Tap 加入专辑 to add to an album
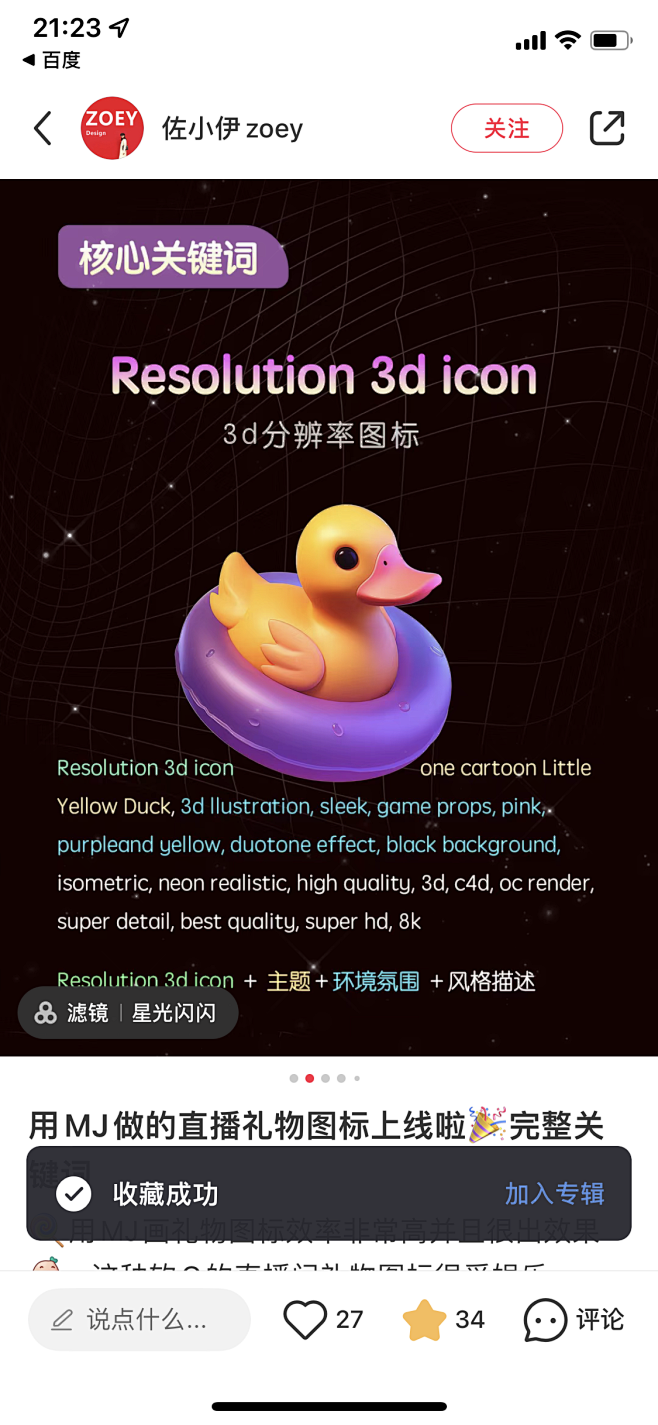The height and width of the screenshot is (1425, 658). pos(554,1194)
